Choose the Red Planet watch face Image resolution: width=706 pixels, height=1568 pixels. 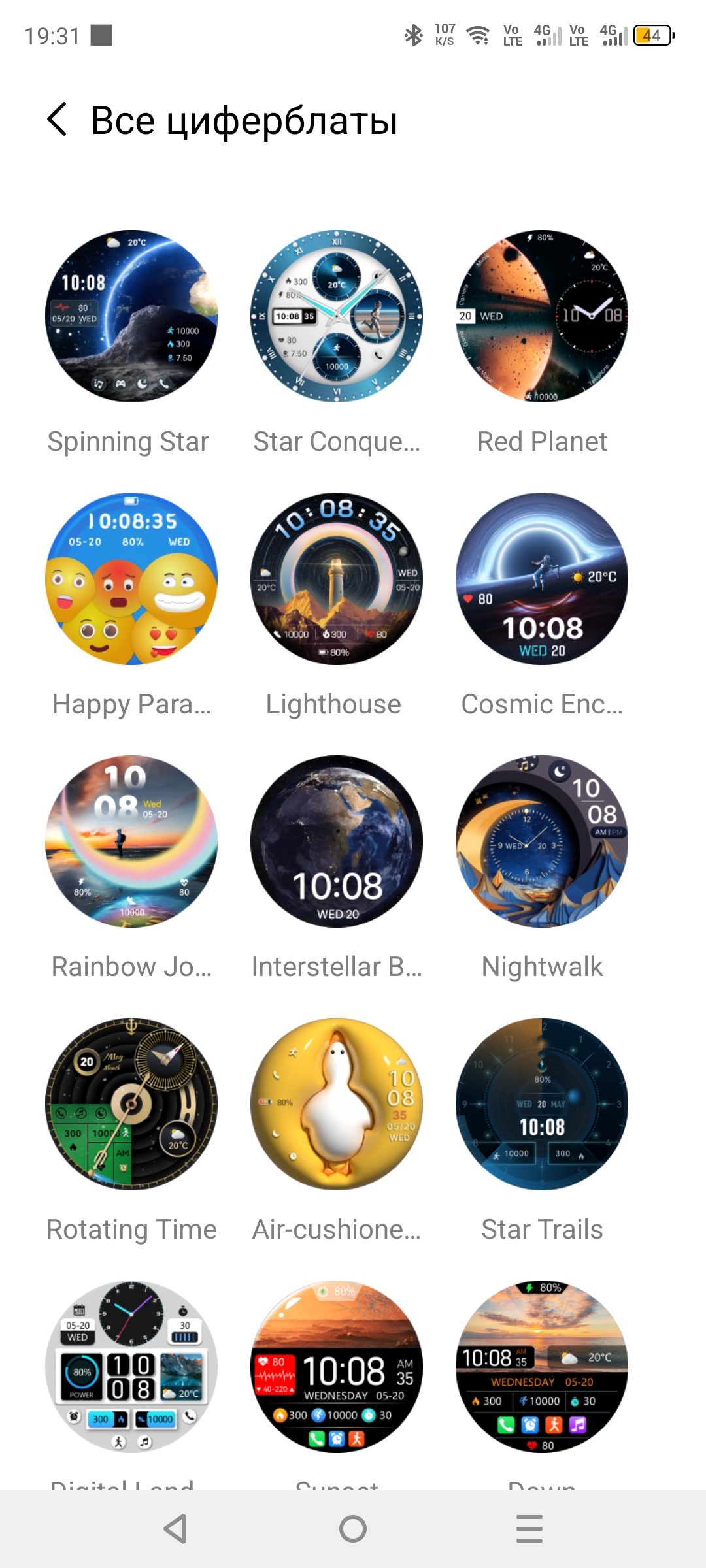click(542, 316)
